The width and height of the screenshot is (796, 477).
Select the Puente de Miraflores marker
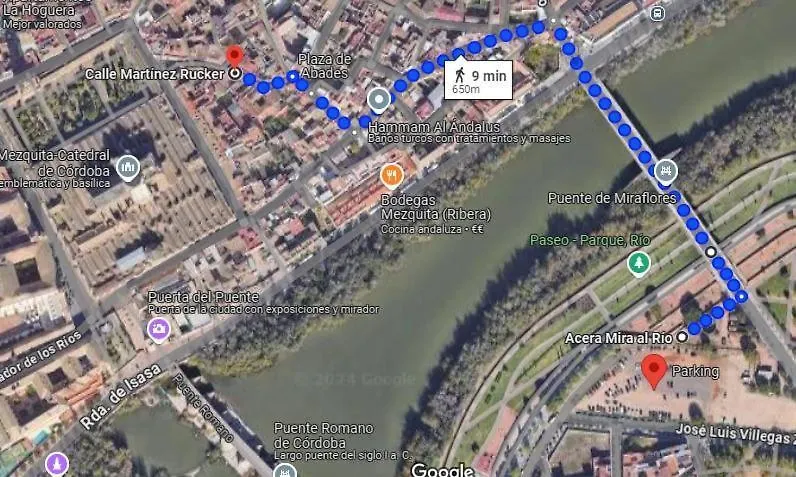point(666,173)
